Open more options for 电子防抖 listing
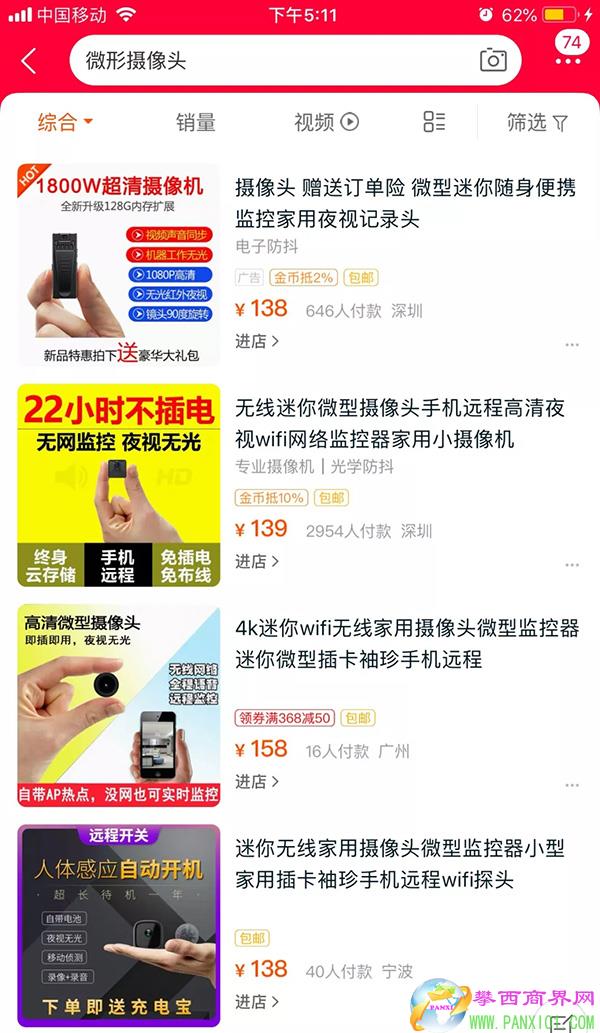The width and height of the screenshot is (600, 1033). tap(571, 344)
